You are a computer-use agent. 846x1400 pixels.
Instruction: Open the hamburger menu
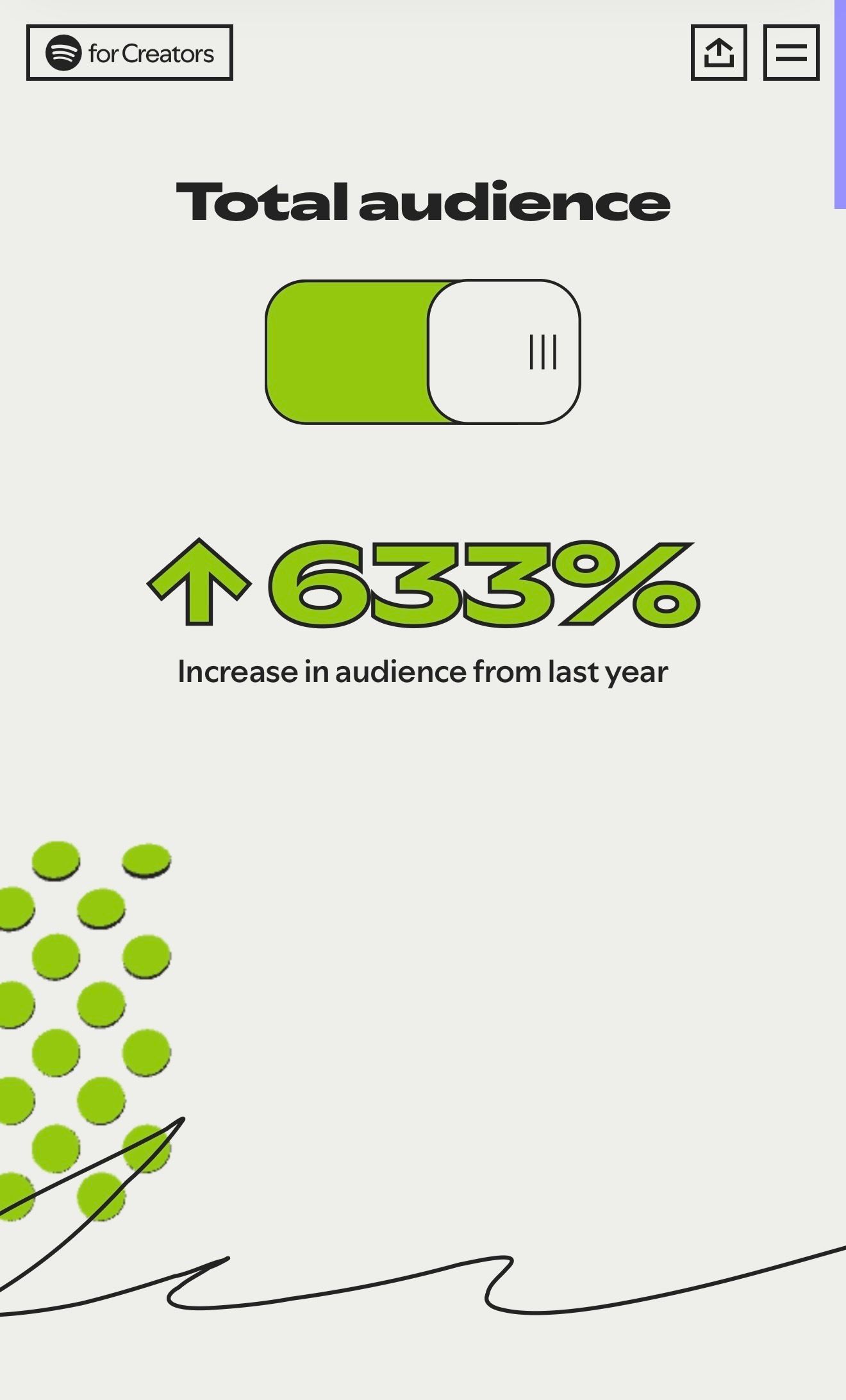(791, 53)
